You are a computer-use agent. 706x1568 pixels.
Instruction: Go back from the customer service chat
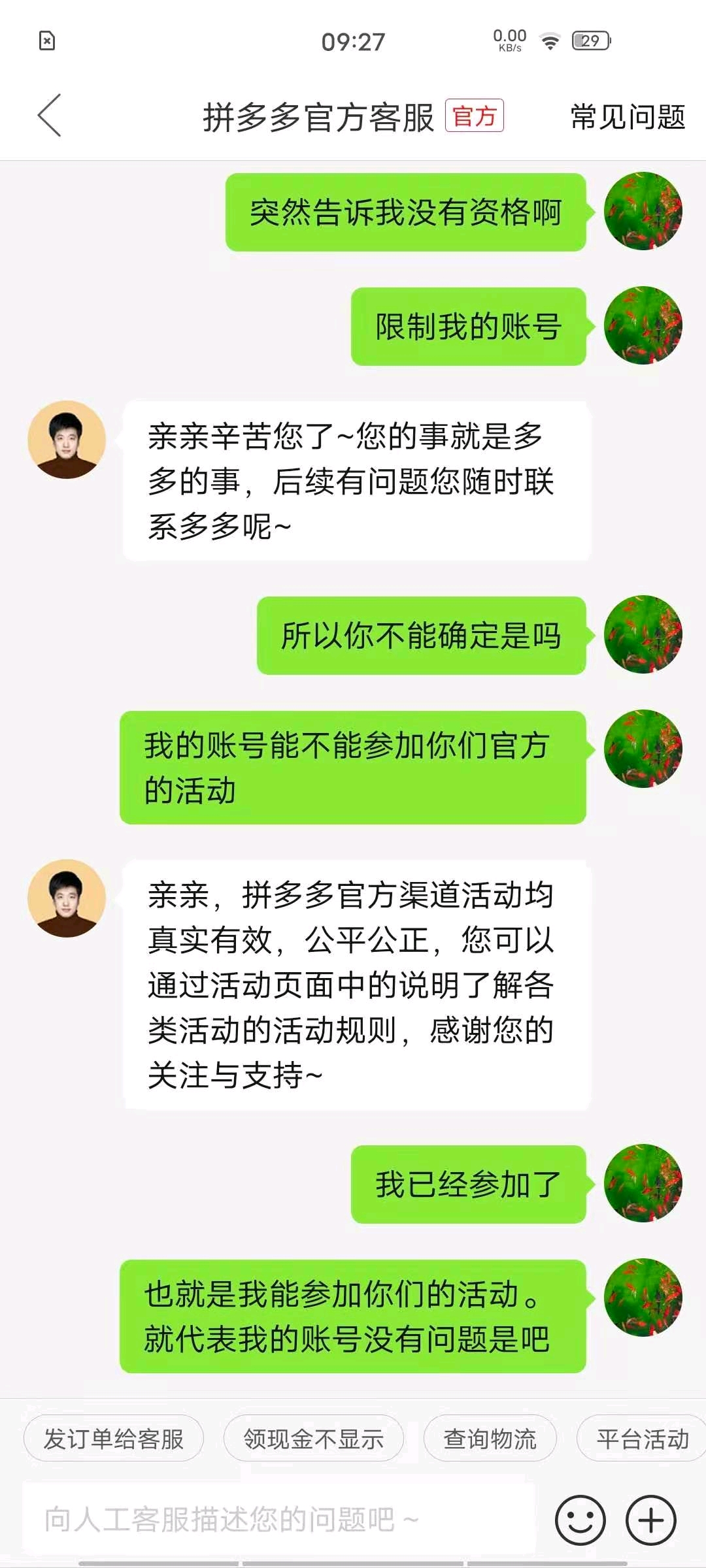point(50,116)
